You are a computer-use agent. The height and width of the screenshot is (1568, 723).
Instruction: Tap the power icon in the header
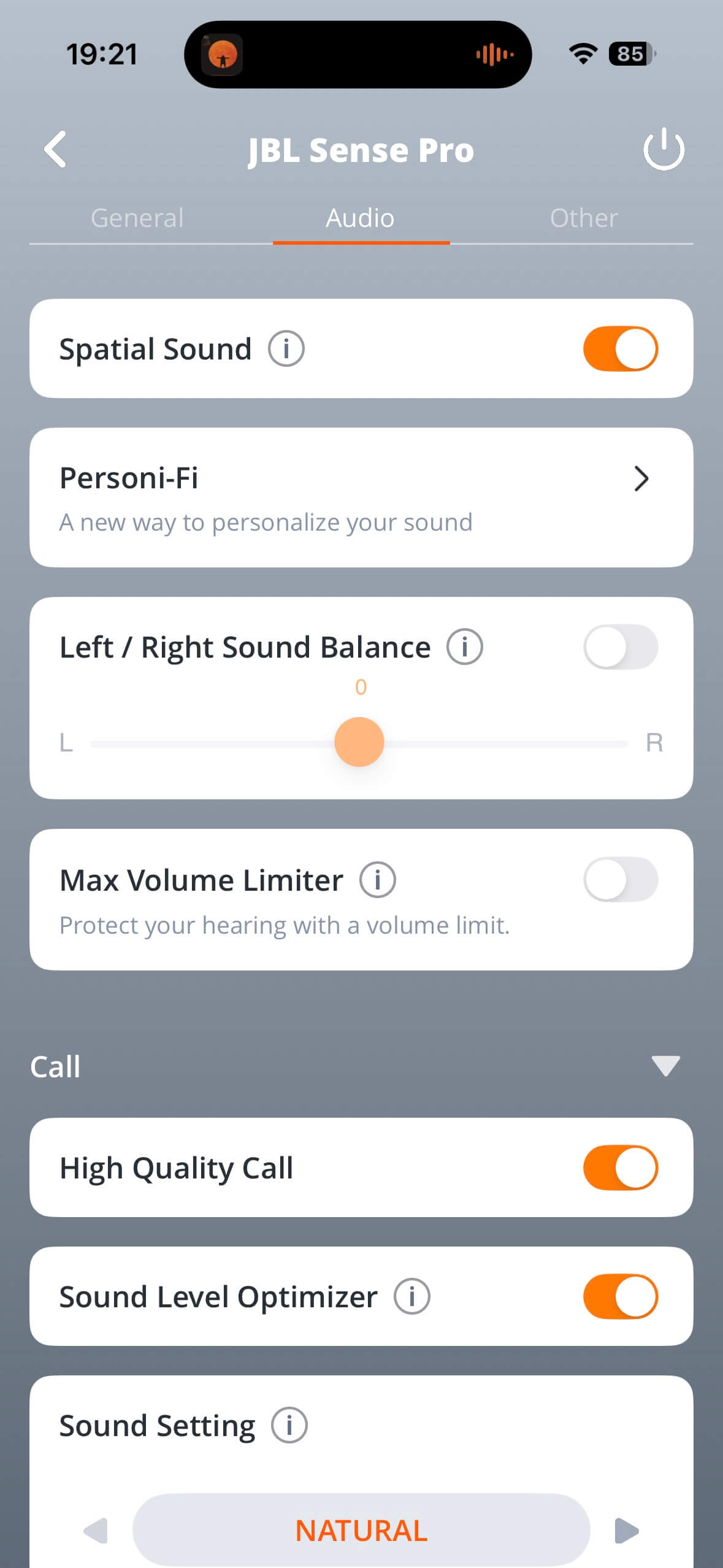point(664,149)
